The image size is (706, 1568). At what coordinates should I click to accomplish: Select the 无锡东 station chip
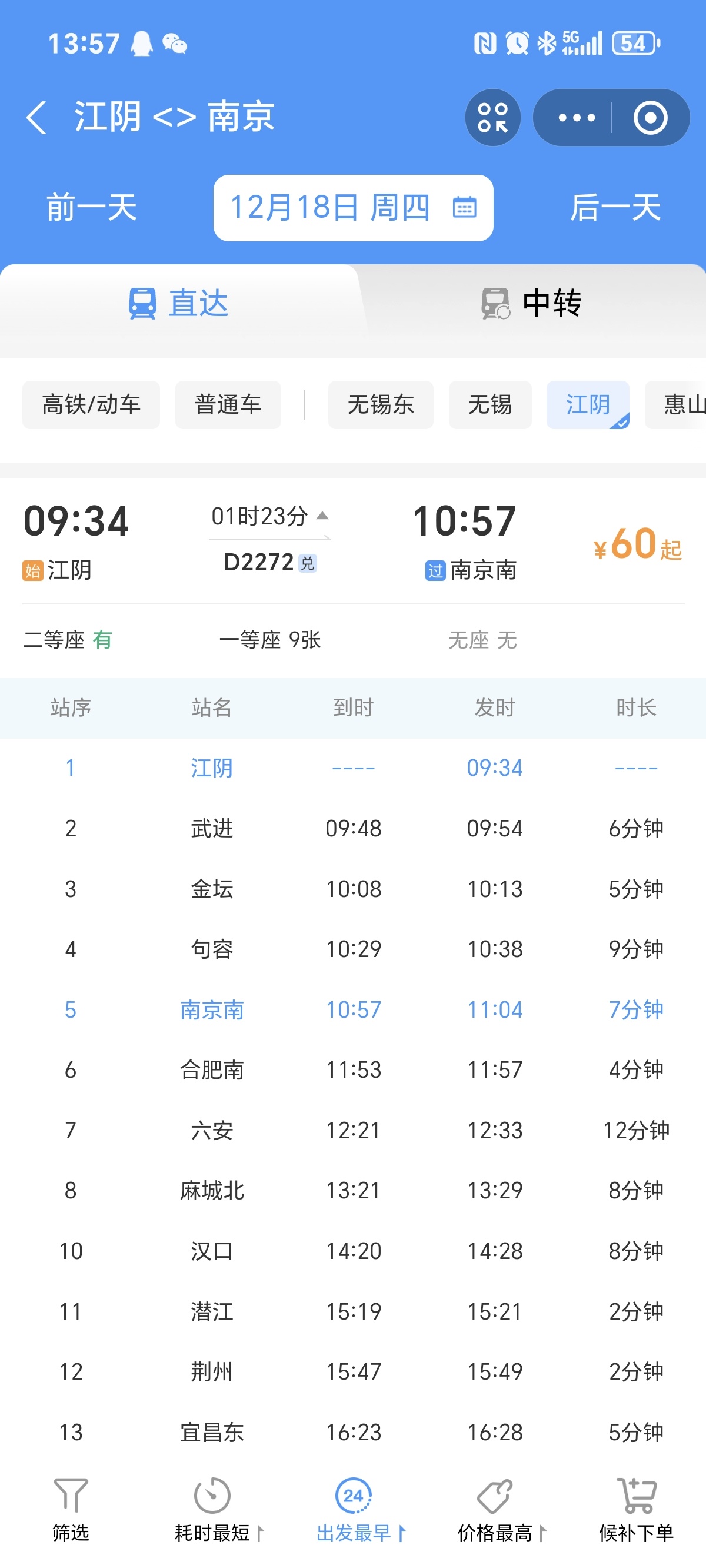pyautogui.click(x=381, y=405)
